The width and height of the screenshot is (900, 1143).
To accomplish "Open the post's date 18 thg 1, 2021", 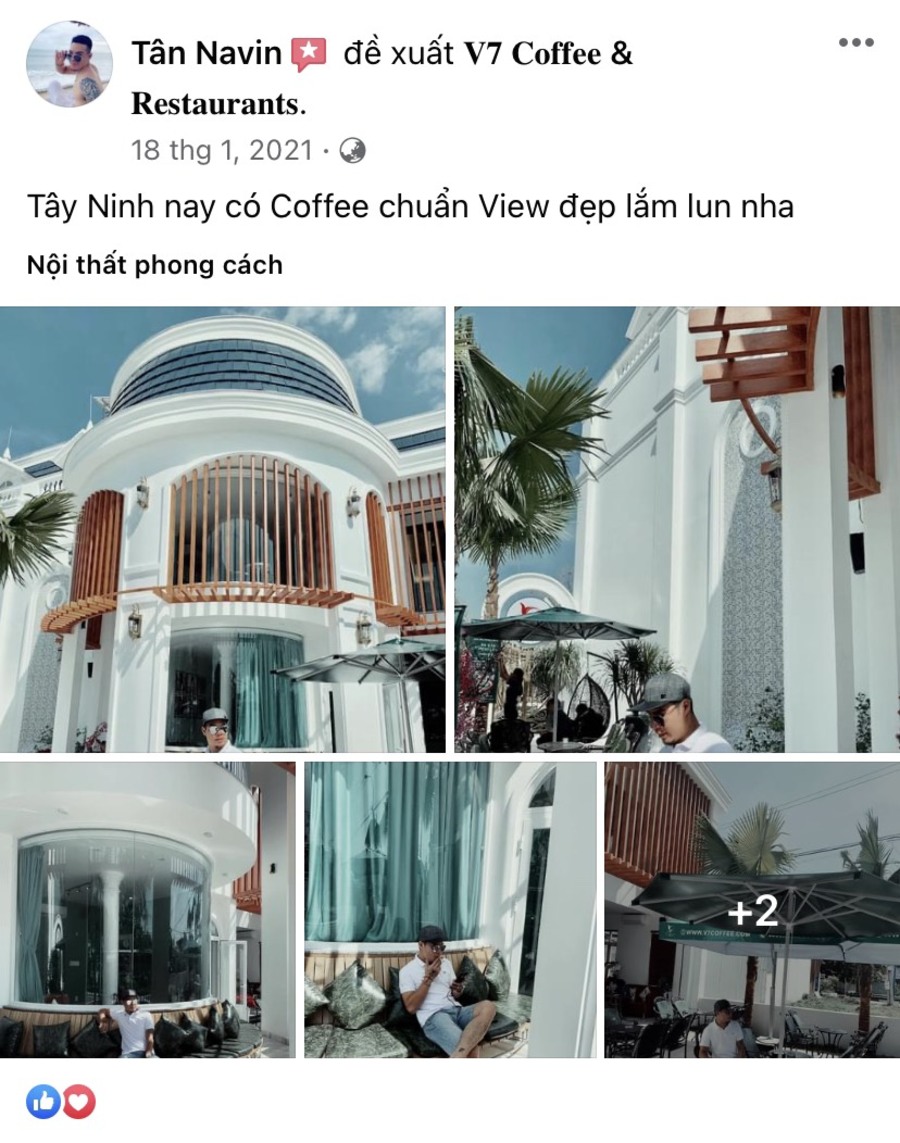I will tap(222, 151).
